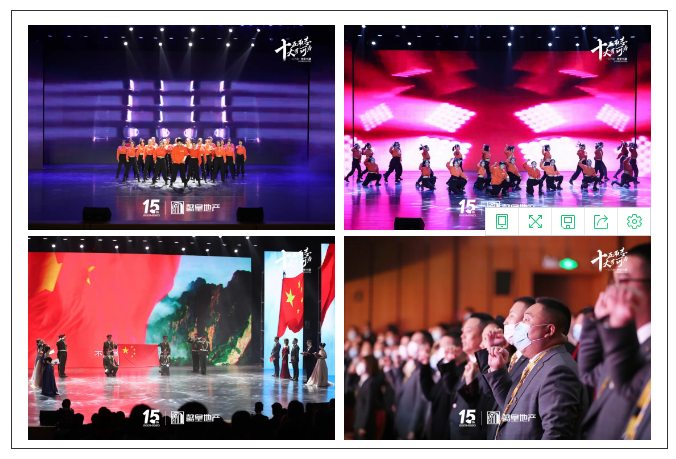
Task: Save the image
Action: pyautogui.click(x=568, y=221)
